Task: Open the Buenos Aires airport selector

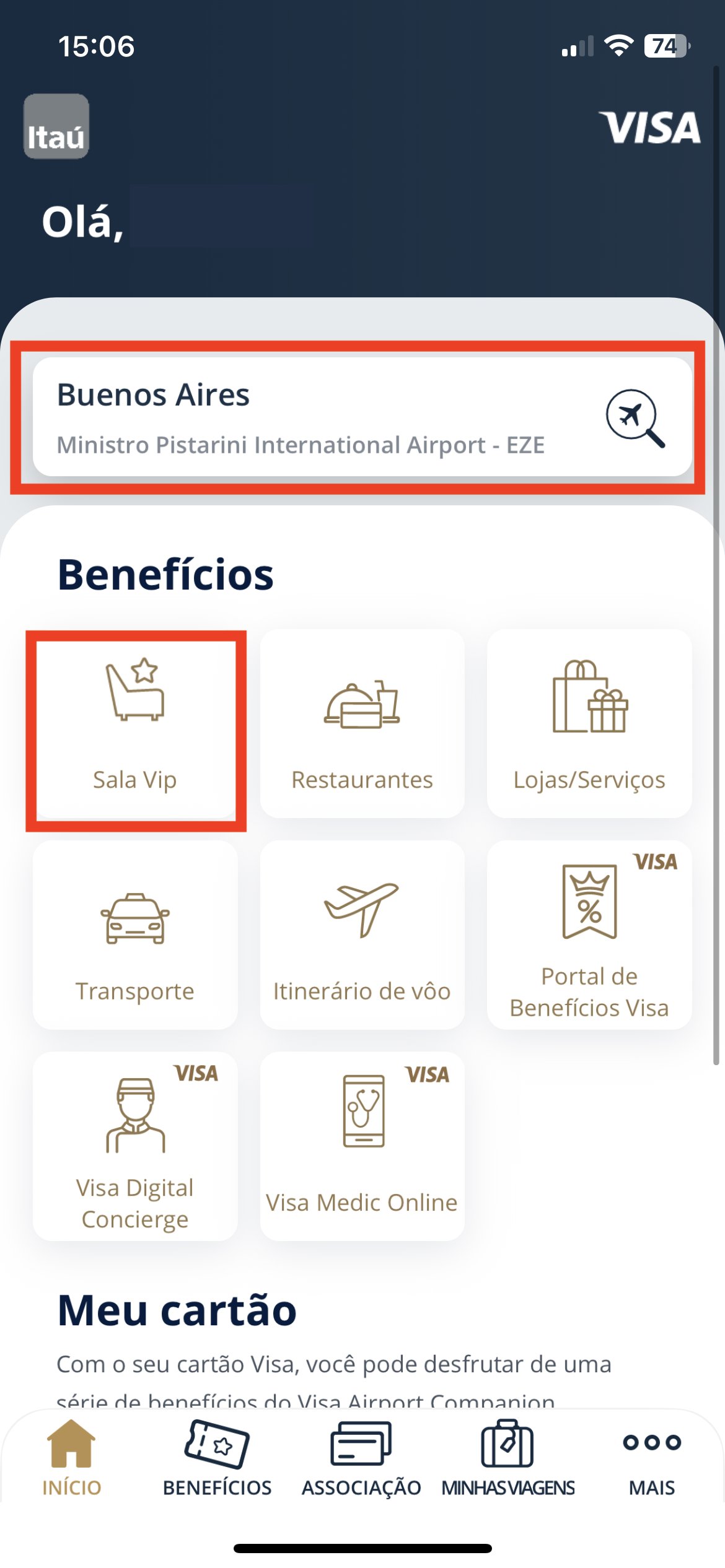Action: [362, 417]
